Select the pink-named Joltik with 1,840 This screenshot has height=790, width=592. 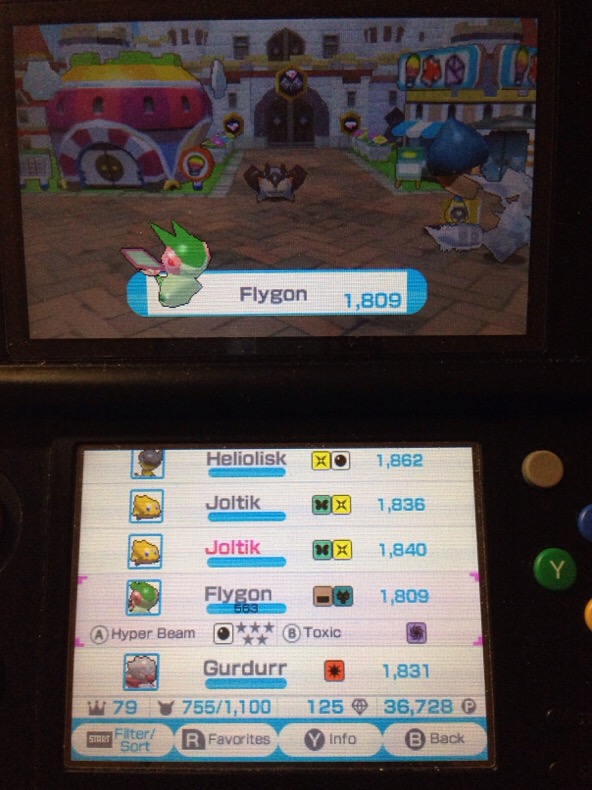point(279,549)
